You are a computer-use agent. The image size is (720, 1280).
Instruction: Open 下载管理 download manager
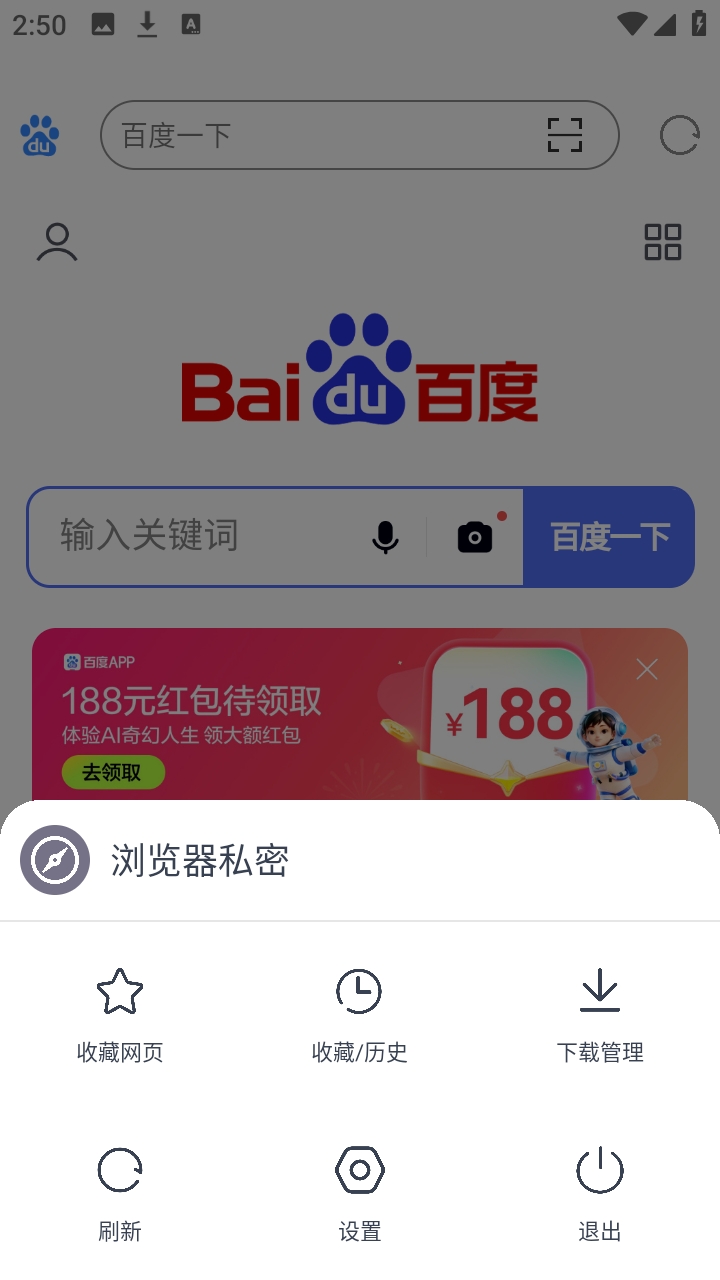600,1013
